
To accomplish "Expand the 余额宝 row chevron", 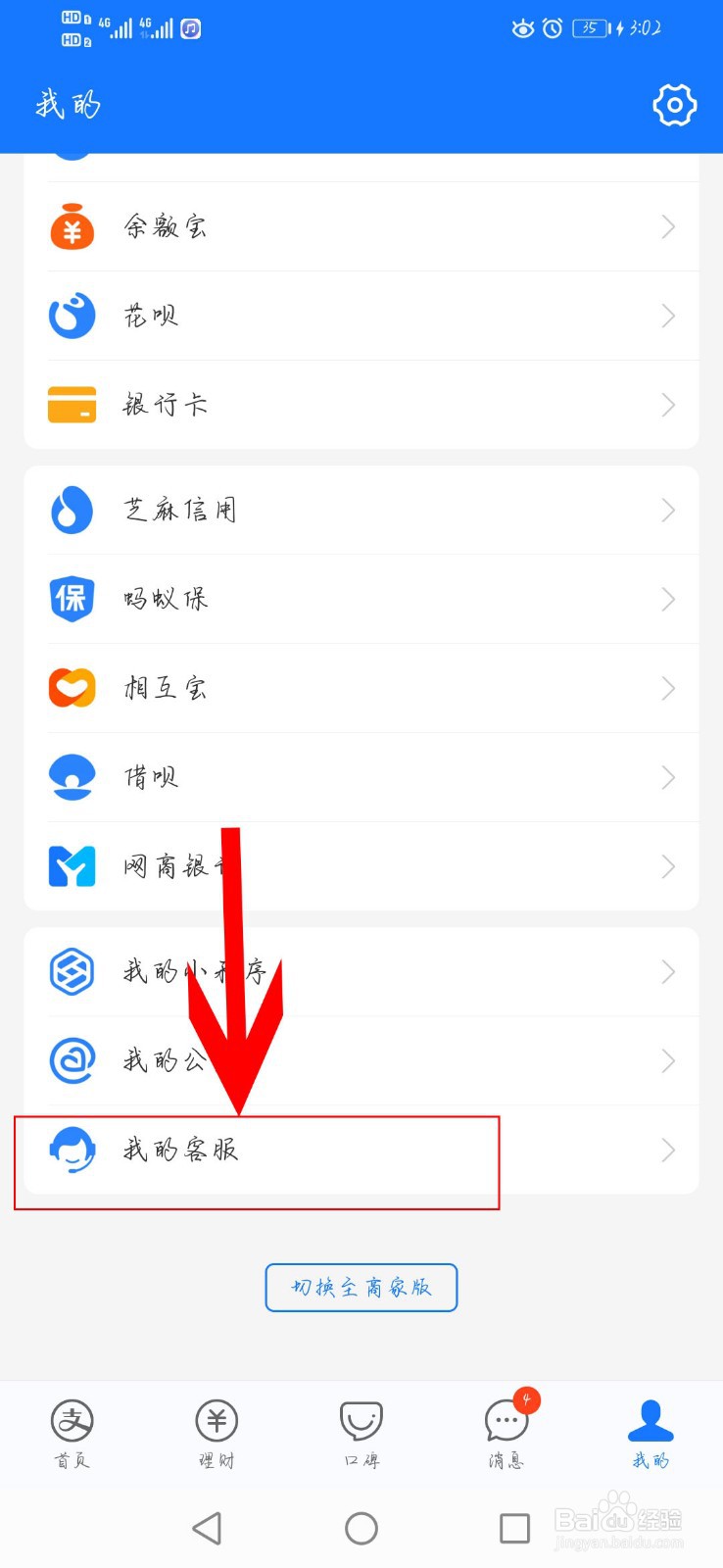I will point(669,226).
